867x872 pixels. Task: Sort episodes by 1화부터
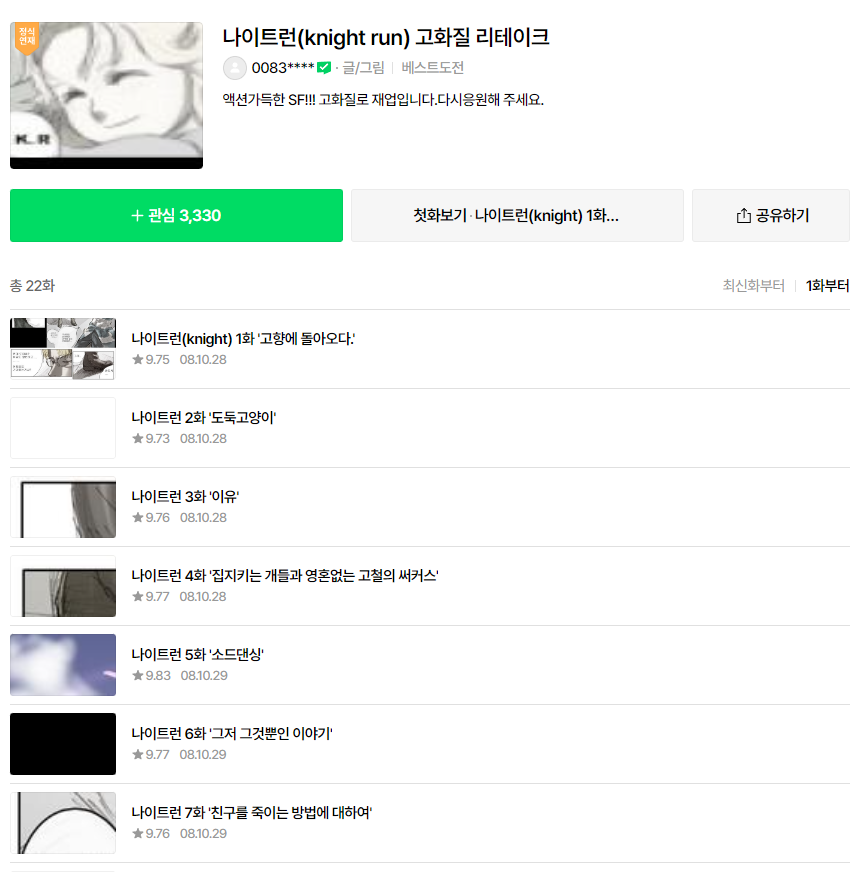click(827, 286)
